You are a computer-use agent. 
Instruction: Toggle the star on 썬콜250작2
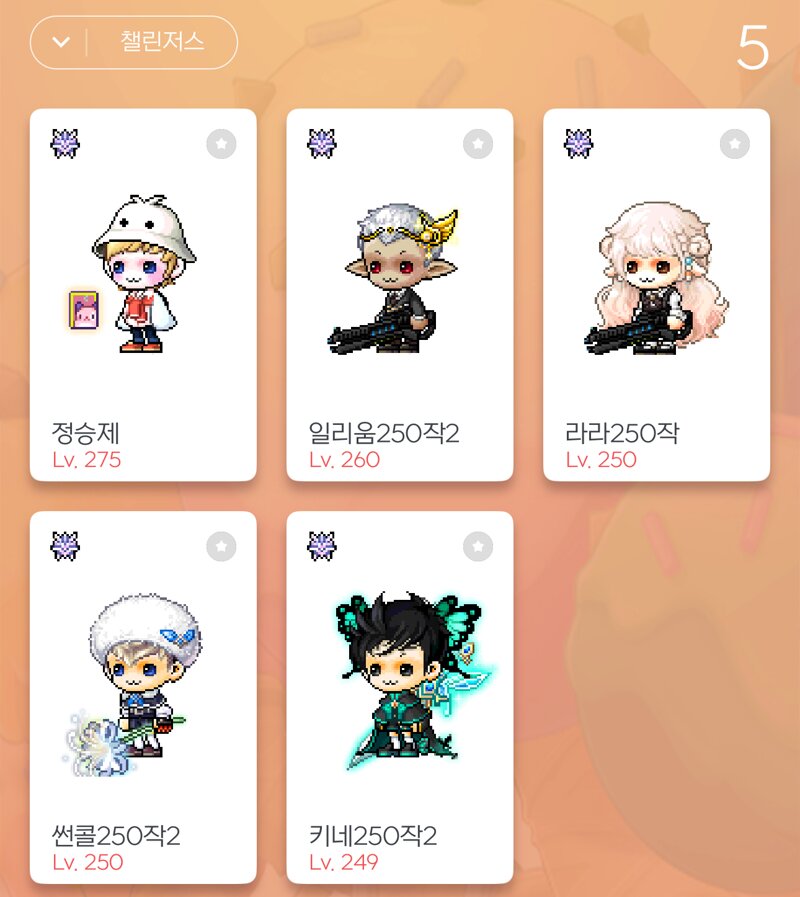(x=222, y=546)
